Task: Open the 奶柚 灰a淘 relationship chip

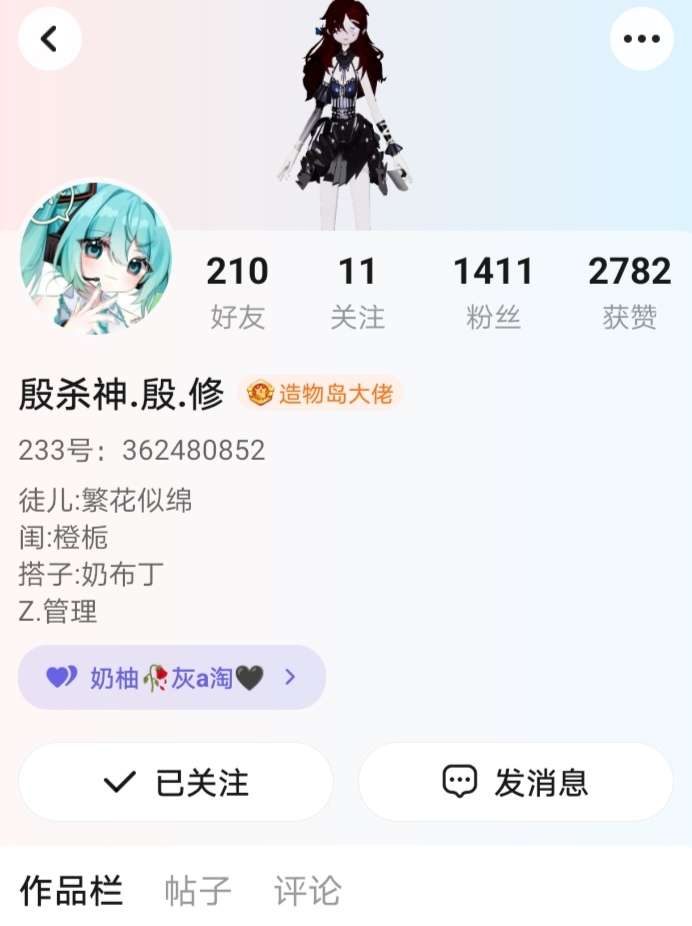Action: tap(172, 677)
